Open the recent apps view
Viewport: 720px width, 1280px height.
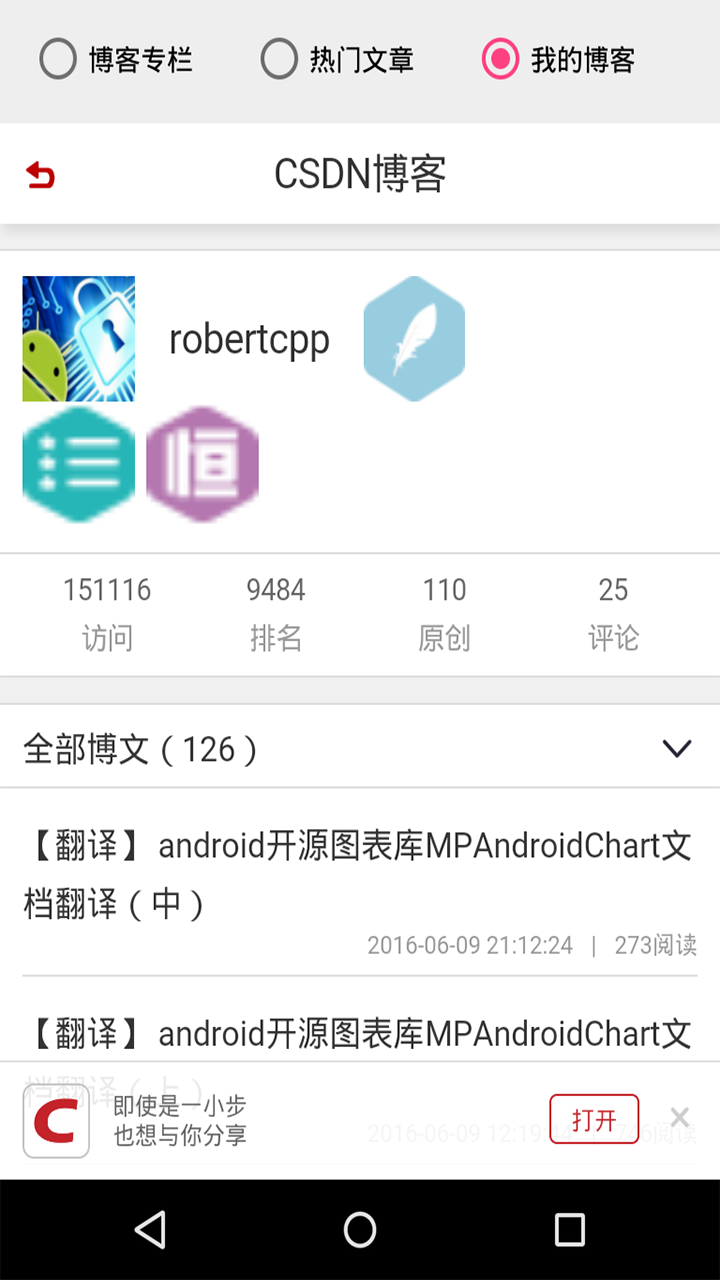[569, 1230]
